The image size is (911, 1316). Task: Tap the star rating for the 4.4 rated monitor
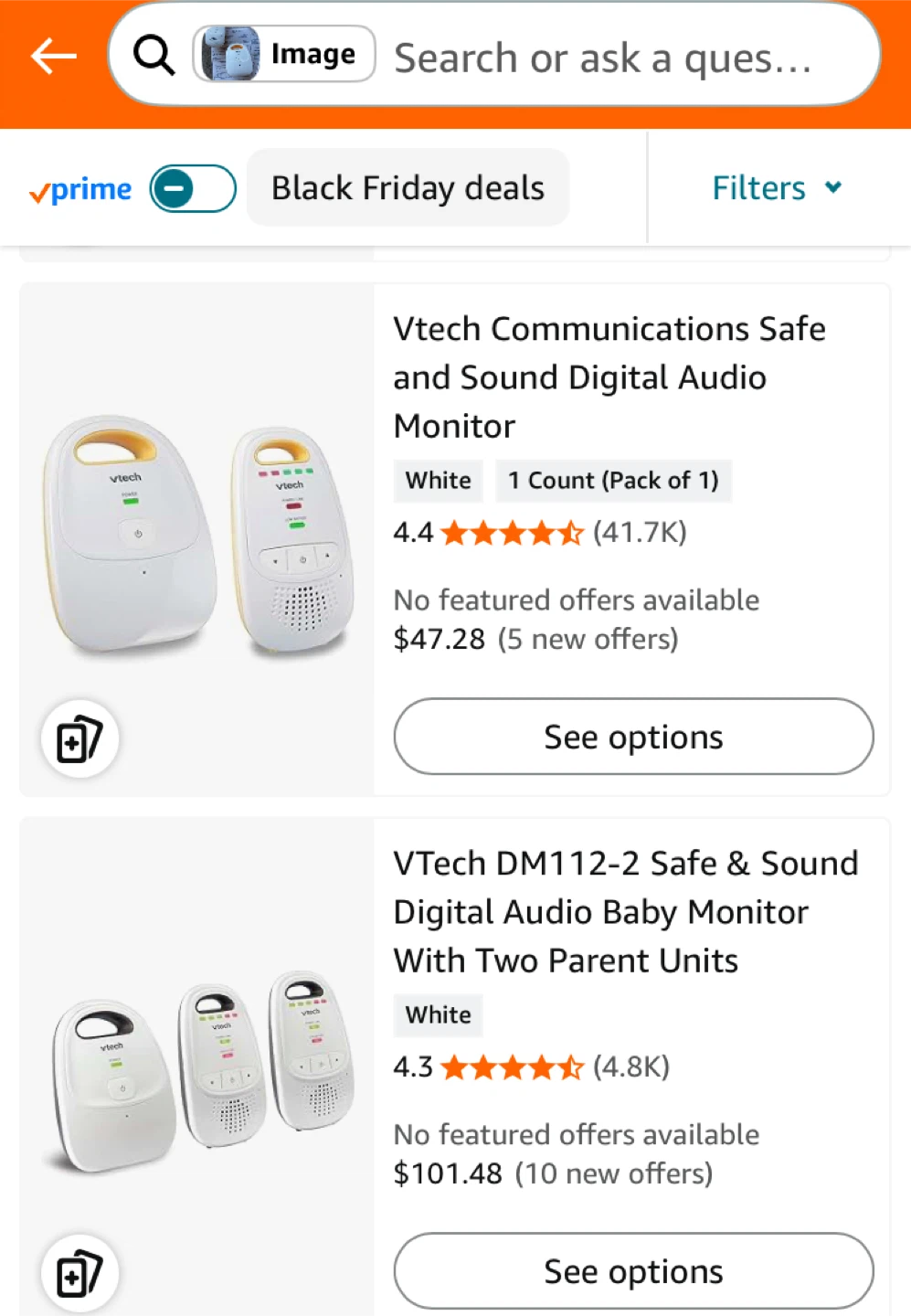[x=512, y=533]
